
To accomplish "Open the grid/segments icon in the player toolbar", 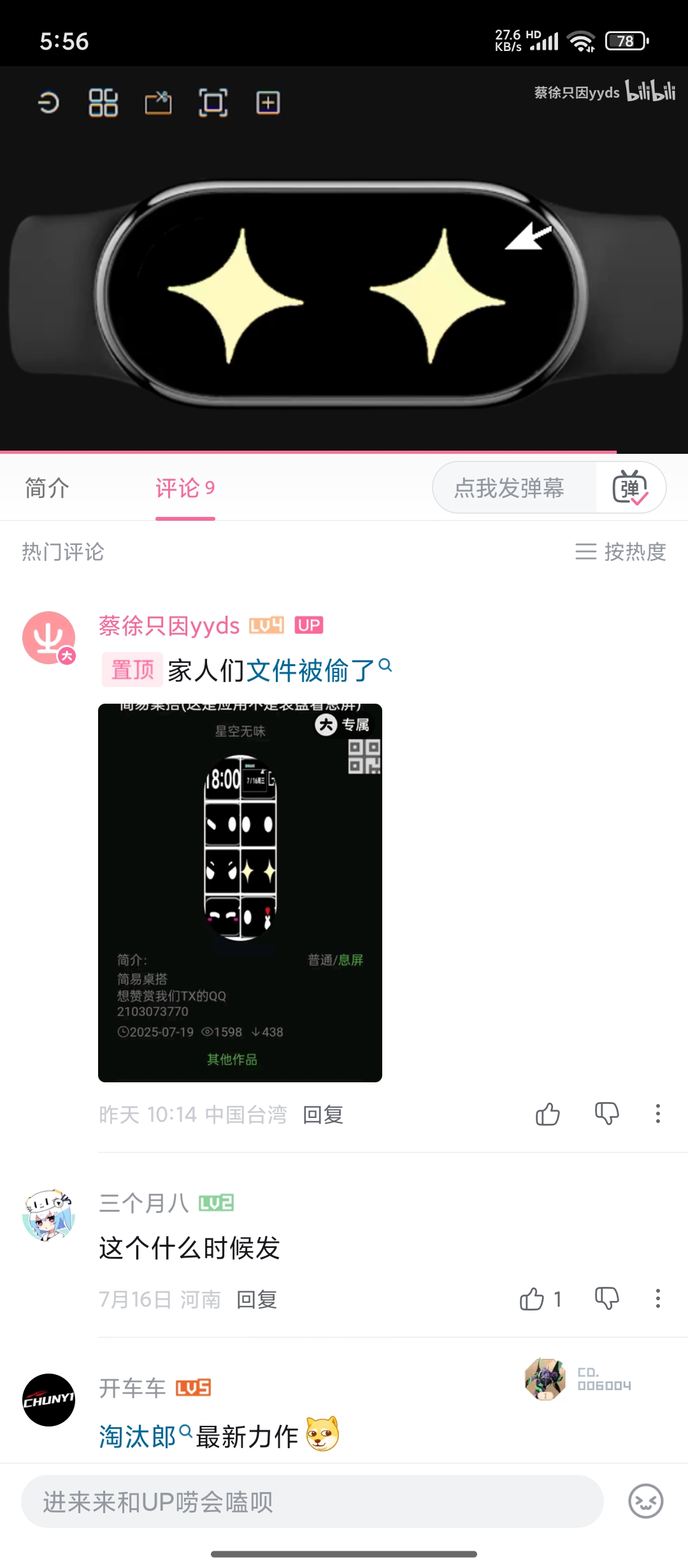I will tap(104, 103).
